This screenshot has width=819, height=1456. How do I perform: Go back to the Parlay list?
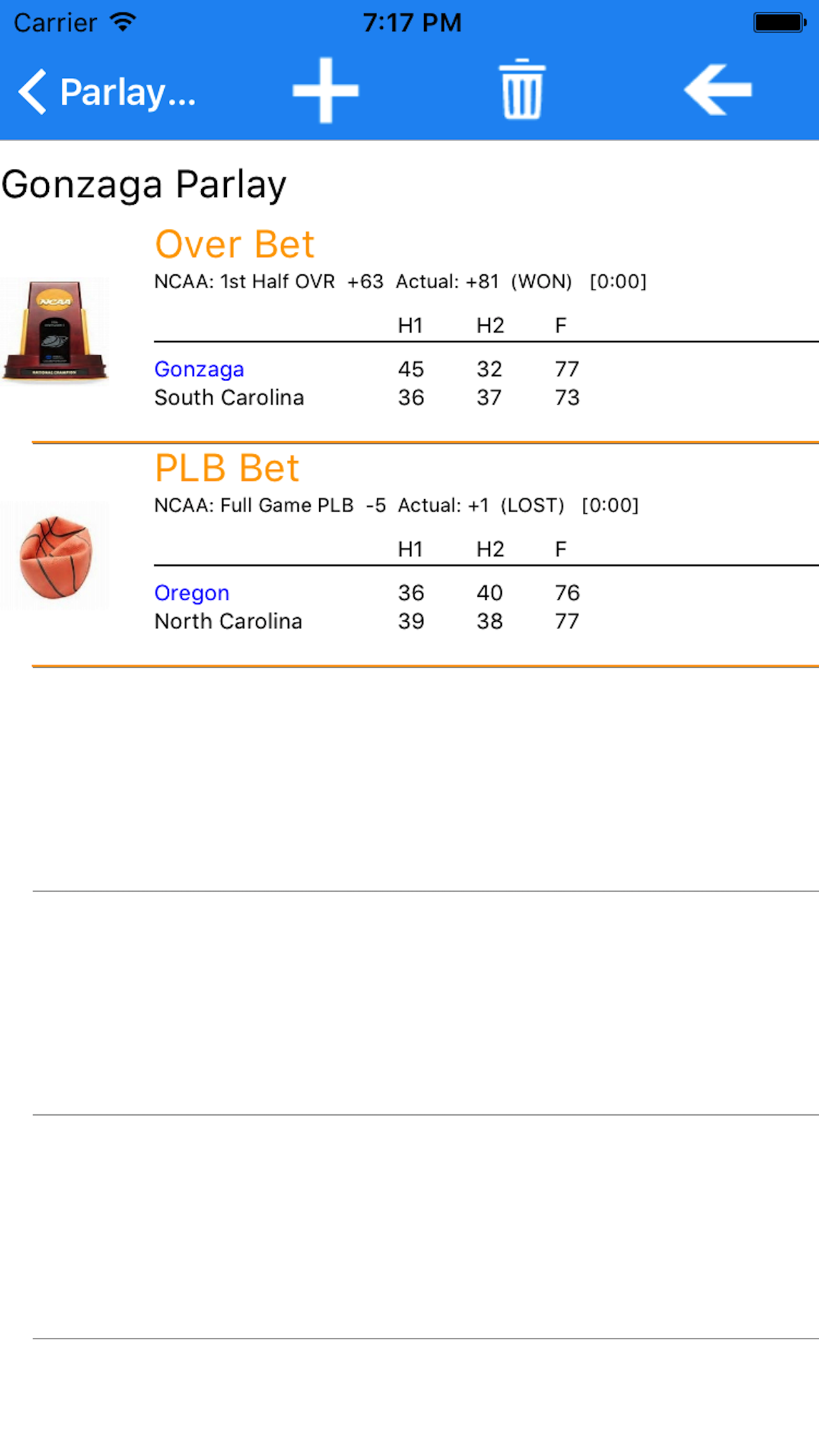[106, 92]
